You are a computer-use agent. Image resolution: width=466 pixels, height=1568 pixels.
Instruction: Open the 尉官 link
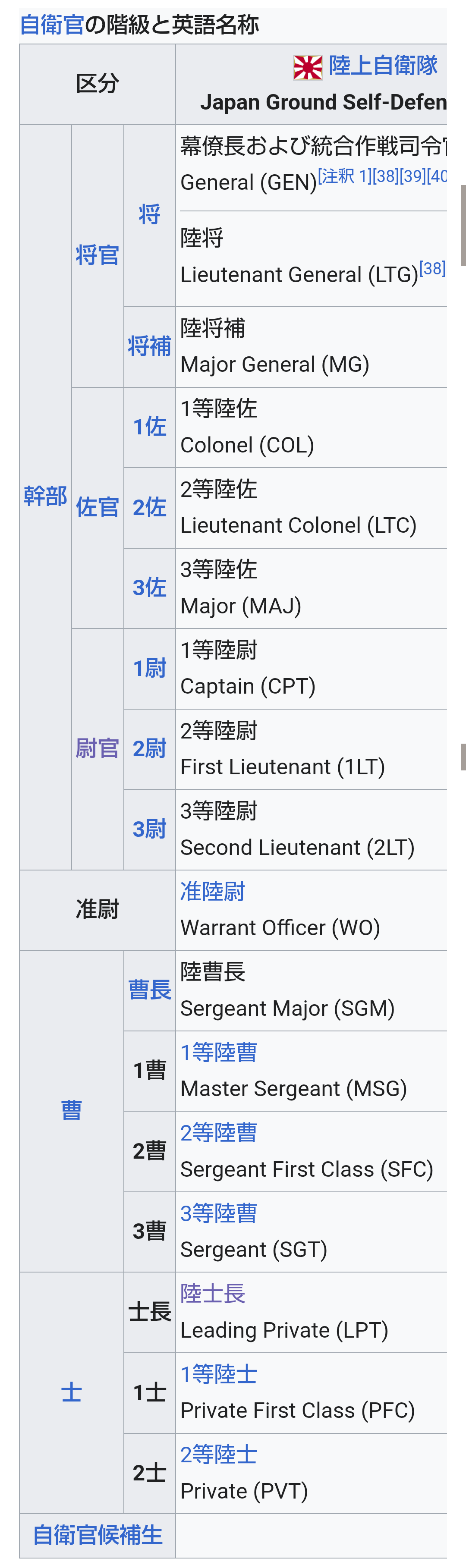[x=97, y=748]
